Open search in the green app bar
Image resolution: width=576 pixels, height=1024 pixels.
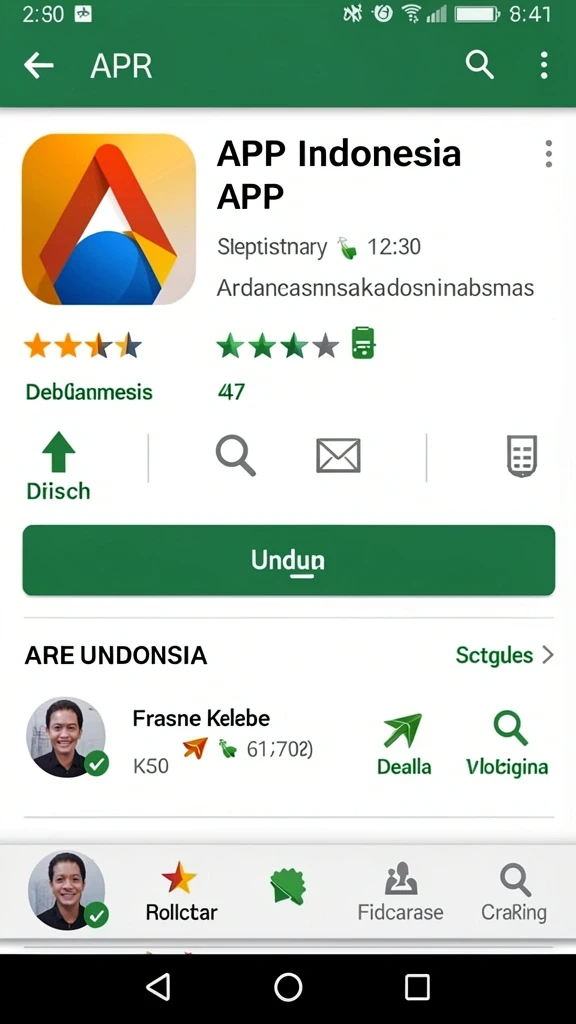pyautogui.click(x=479, y=65)
